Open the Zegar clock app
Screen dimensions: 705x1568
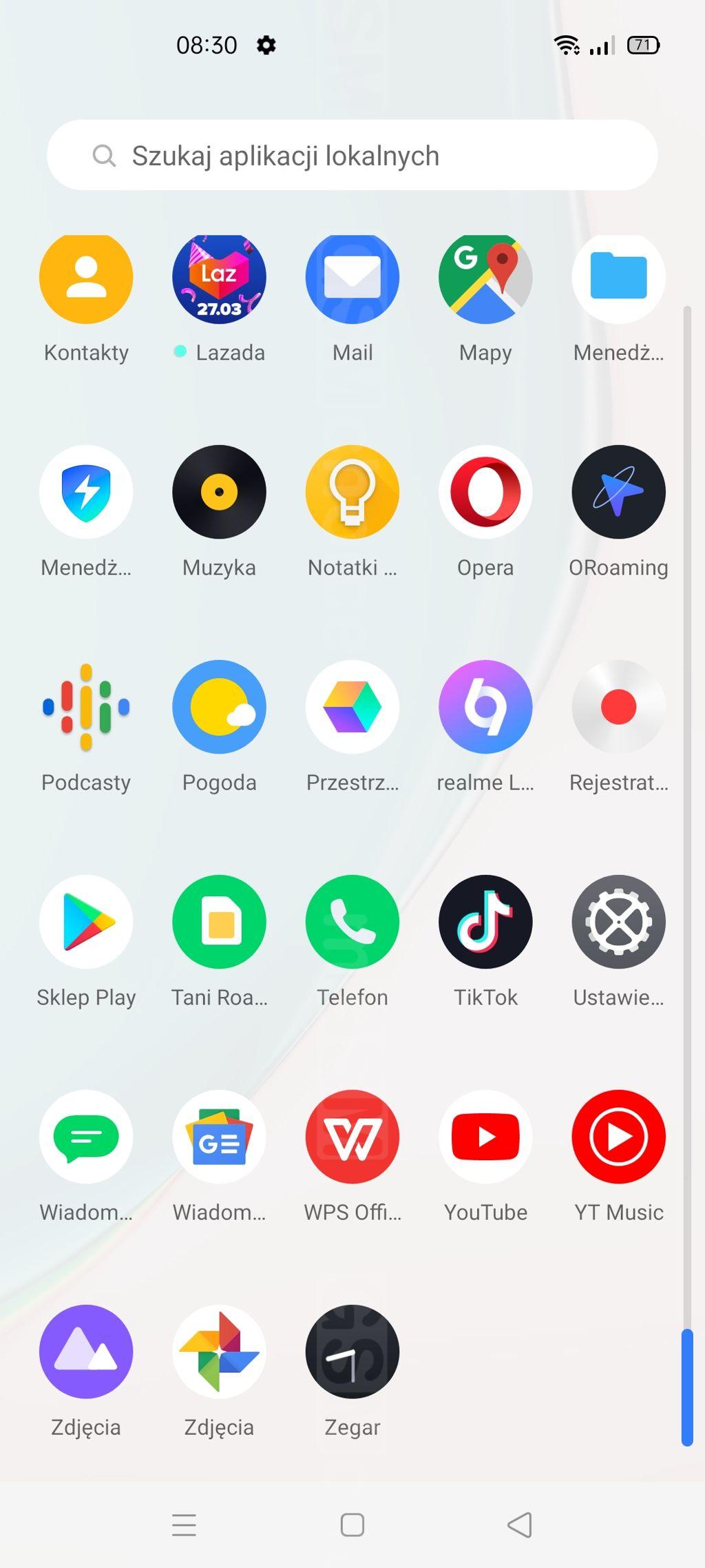tap(352, 1352)
